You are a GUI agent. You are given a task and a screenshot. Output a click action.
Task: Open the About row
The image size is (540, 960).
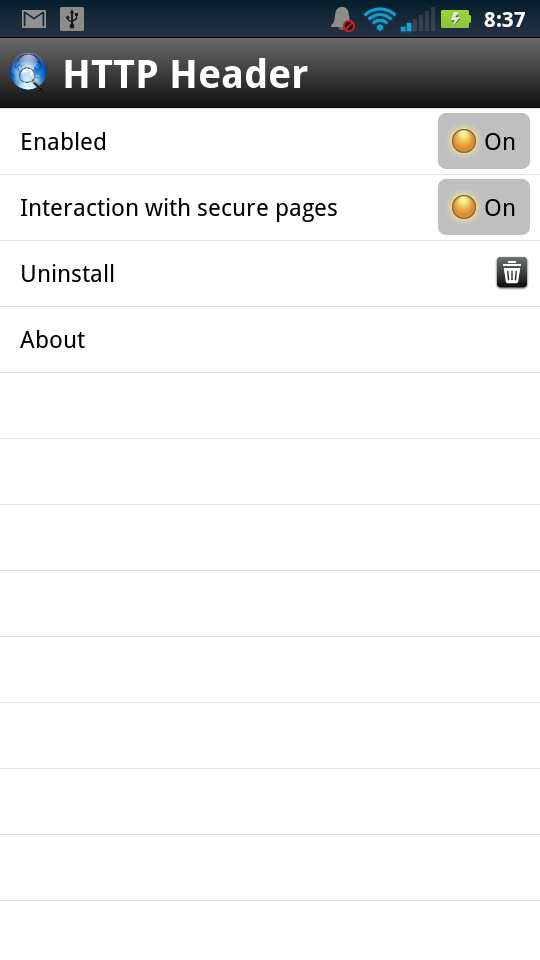coord(270,340)
